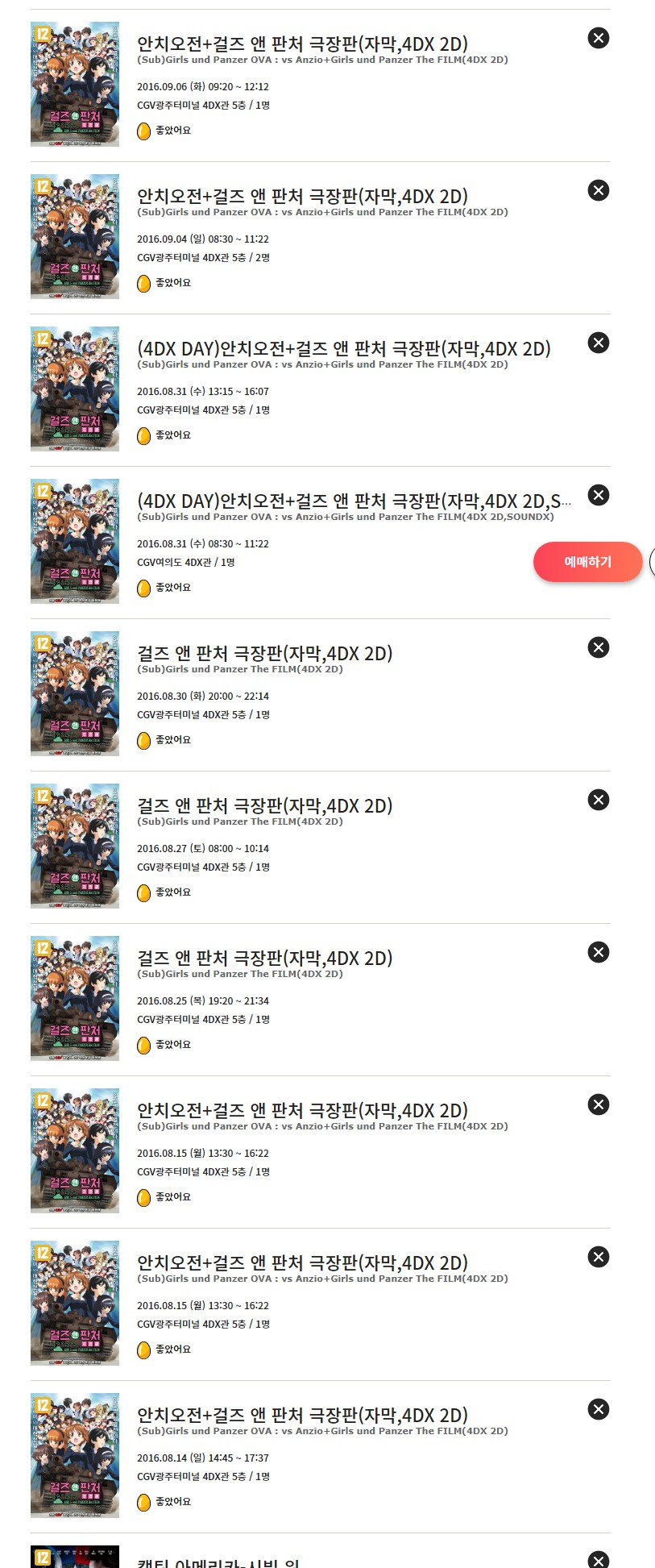Open the movie poster for the 2016.08.30 screening
The width and height of the screenshot is (655, 1568).
click(x=75, y=693)
